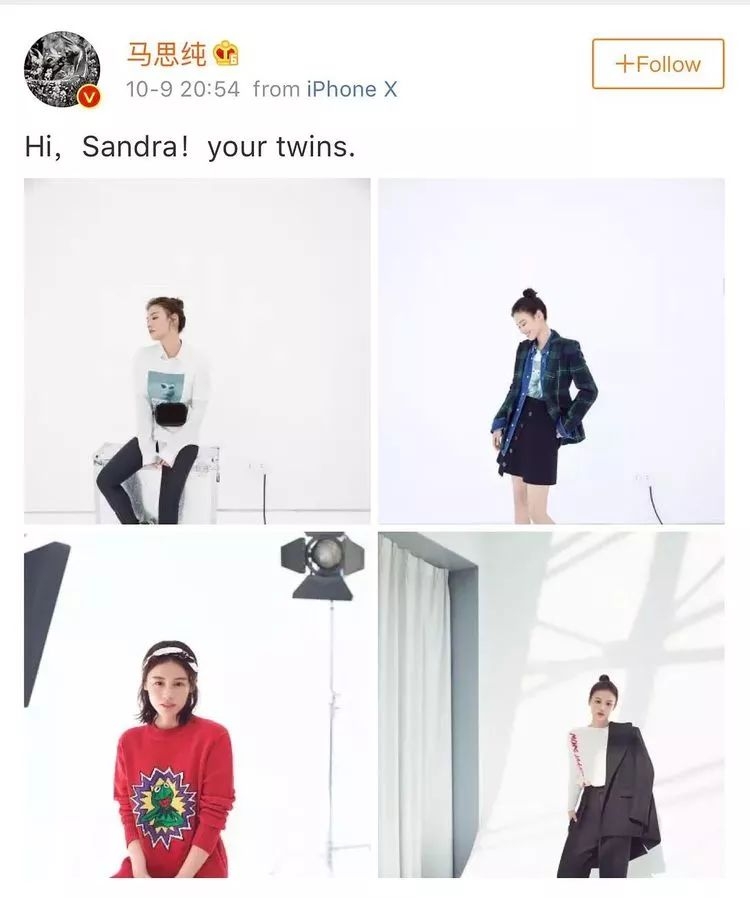The height and width of the screenshot is (898, 750).
Task: Open the 马思纯 username profile link
Action: 164,52
